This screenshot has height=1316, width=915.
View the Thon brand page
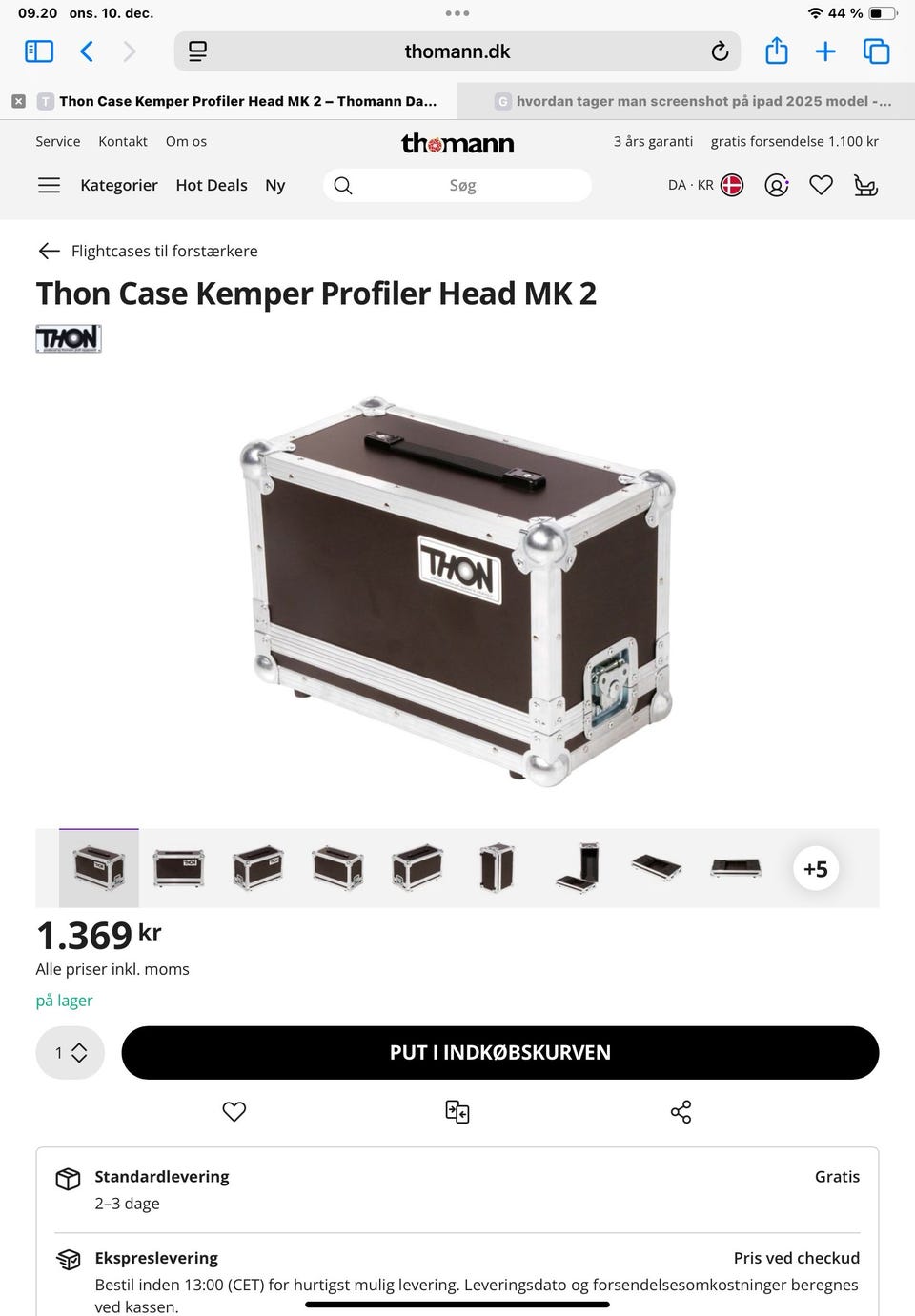pos(69,339)
